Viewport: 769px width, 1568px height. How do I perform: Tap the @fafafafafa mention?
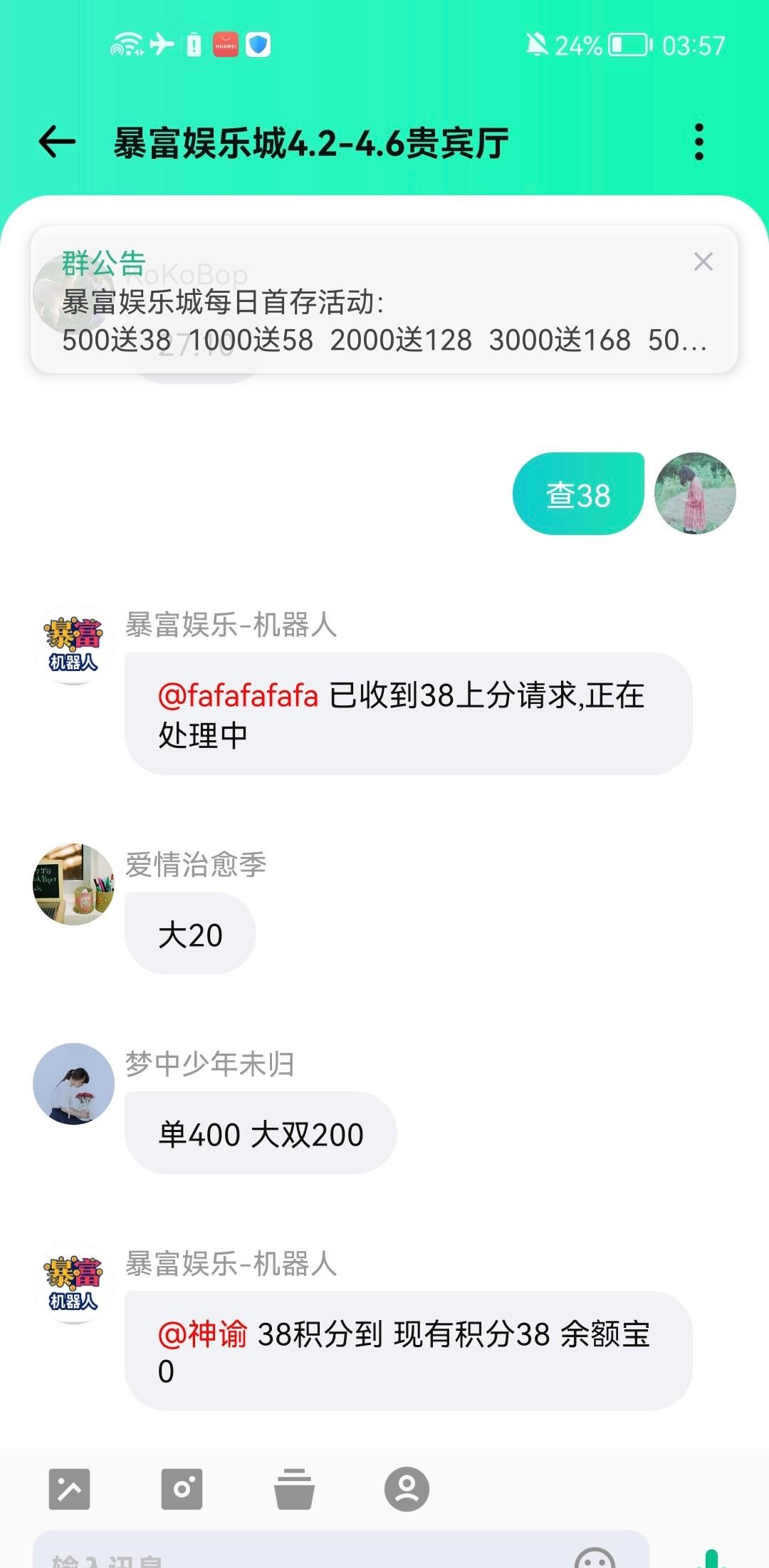click(238, 695)
